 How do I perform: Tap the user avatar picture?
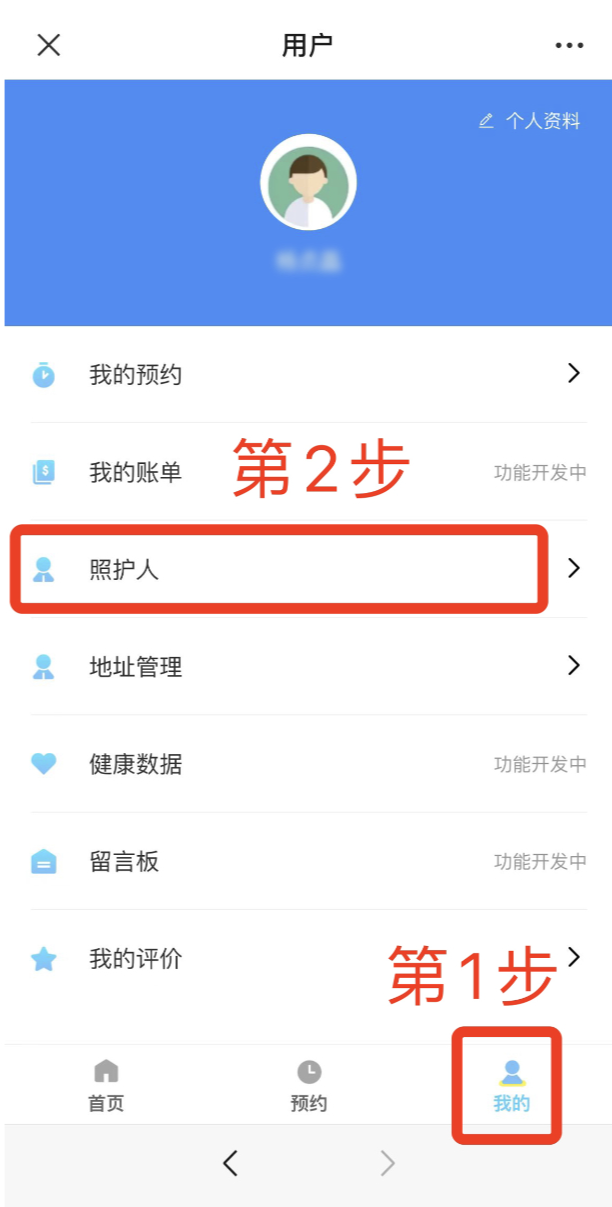308,183
